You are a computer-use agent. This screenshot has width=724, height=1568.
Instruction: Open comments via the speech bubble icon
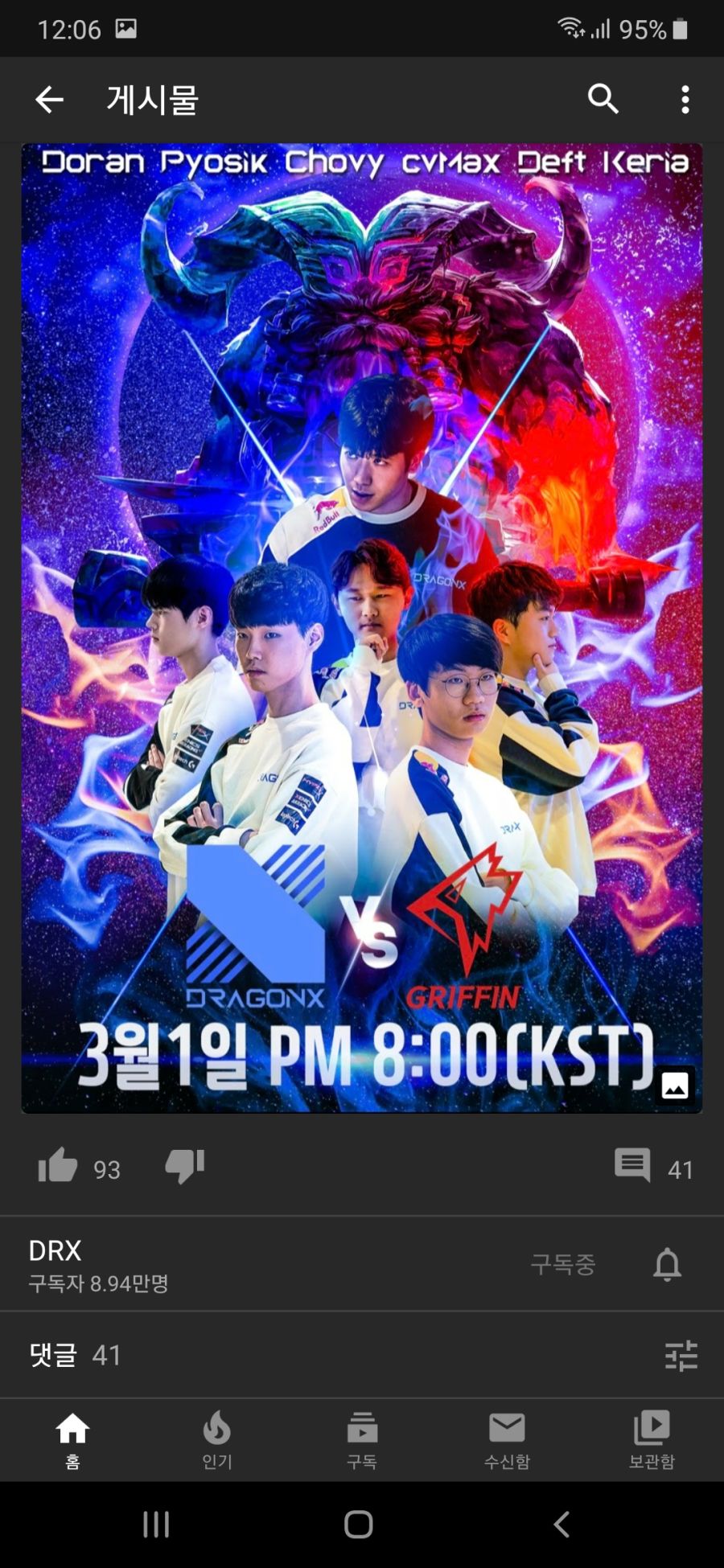click(633, 1165)
